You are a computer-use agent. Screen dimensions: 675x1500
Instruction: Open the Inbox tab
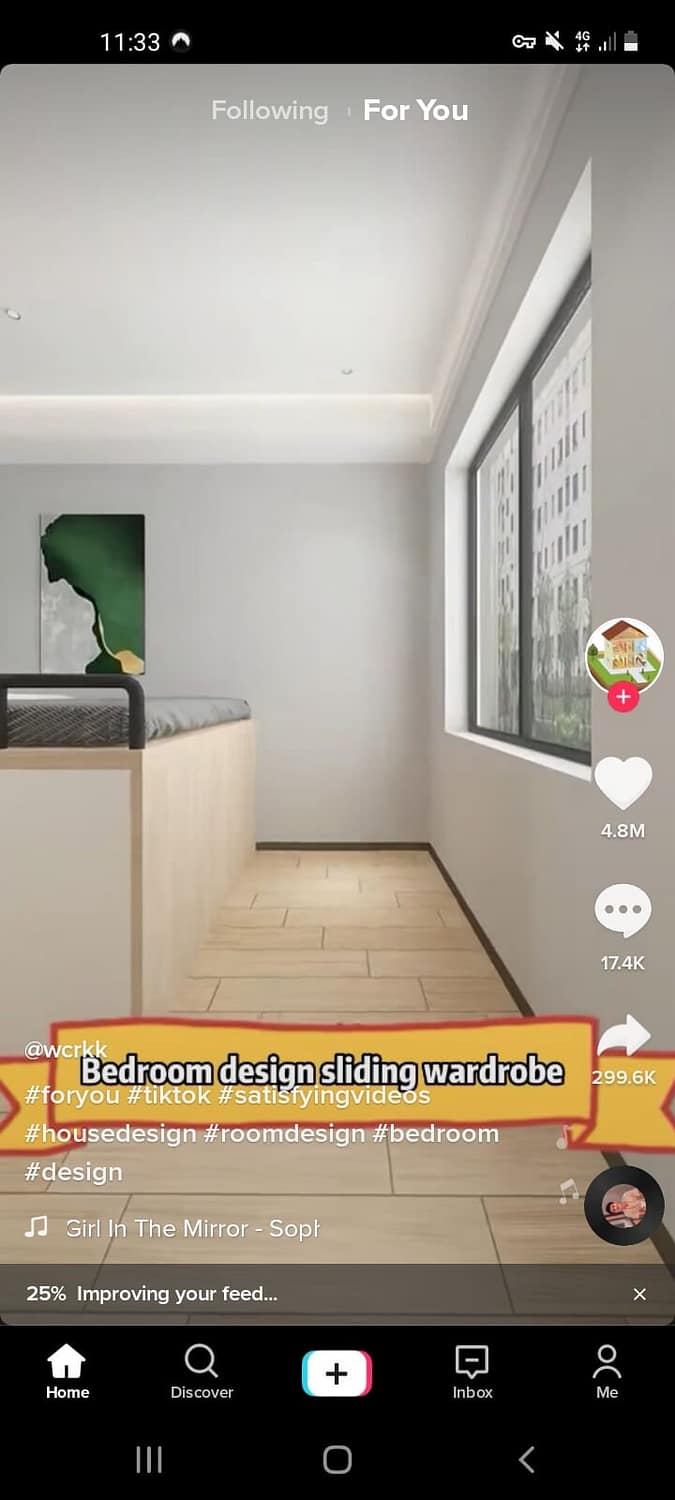[472, 1371]
